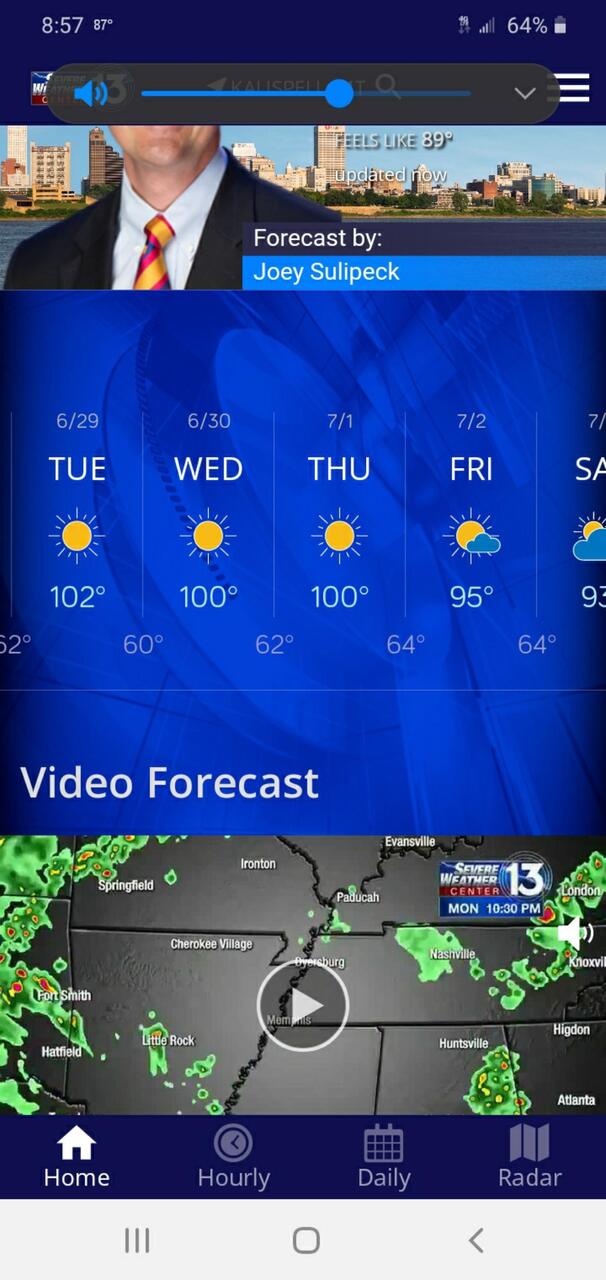Set the volume slider level
Viewport: 606px width, 1280px height.
pos(340,94)
